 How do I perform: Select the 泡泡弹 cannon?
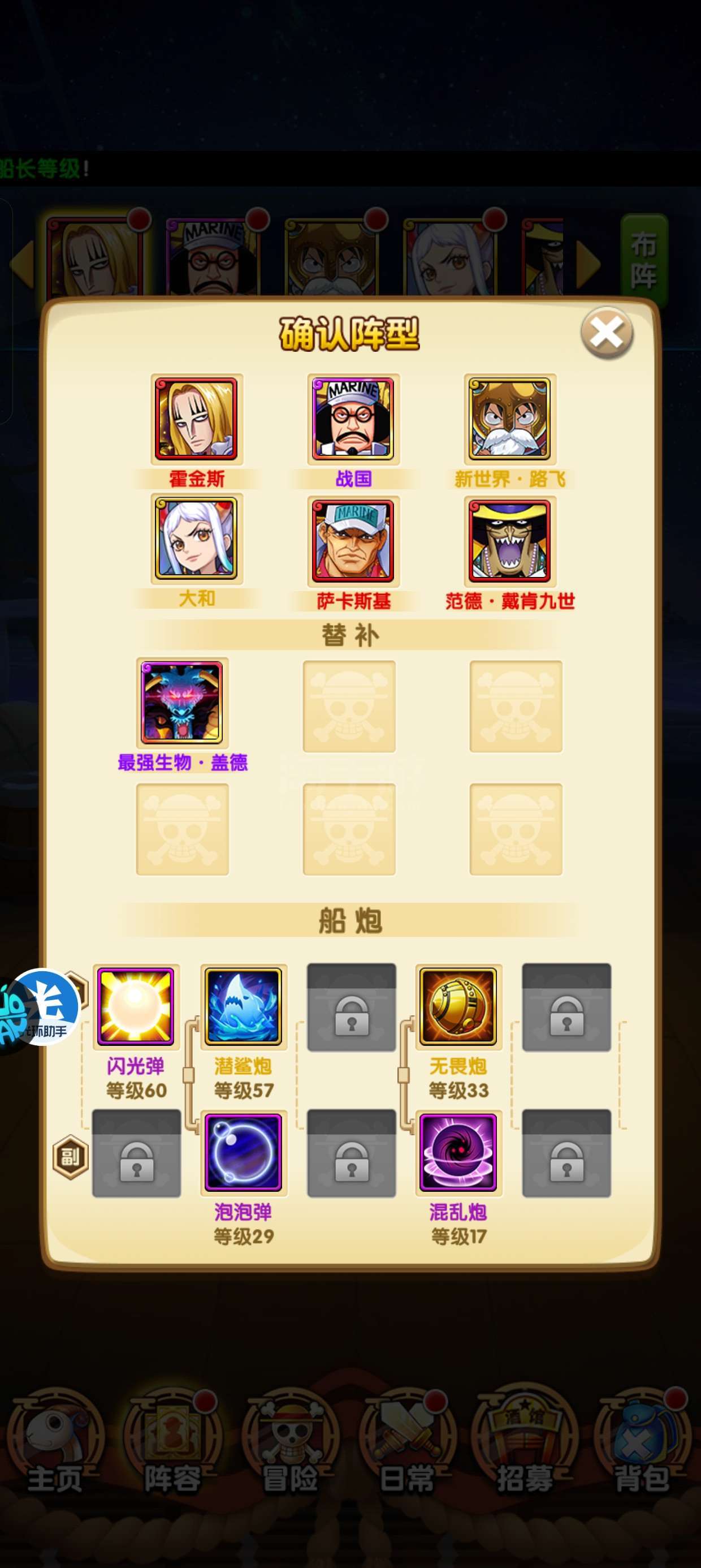point(244,1153)
